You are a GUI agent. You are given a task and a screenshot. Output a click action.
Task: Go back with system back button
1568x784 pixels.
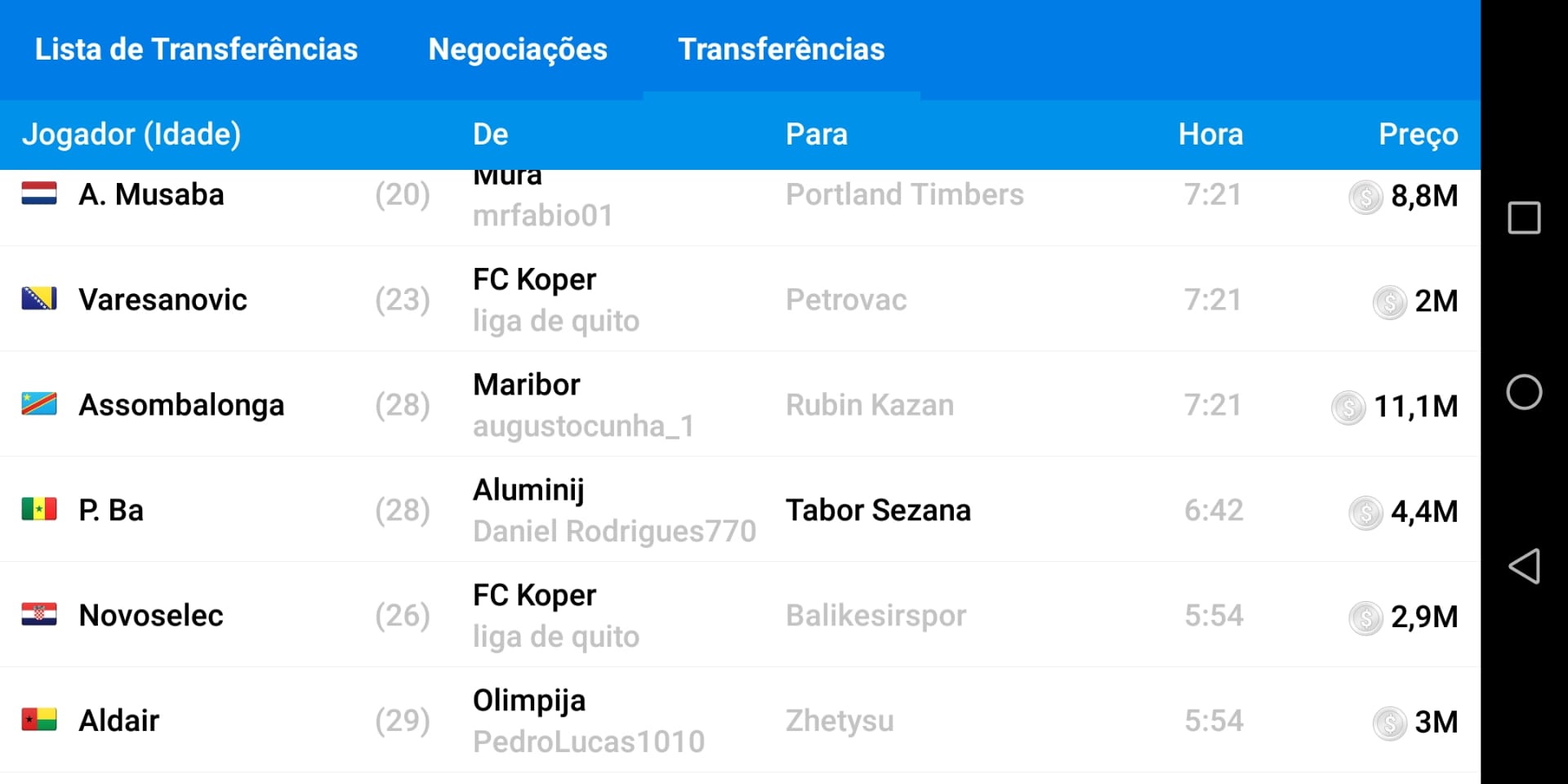(x=1524, y=566)
